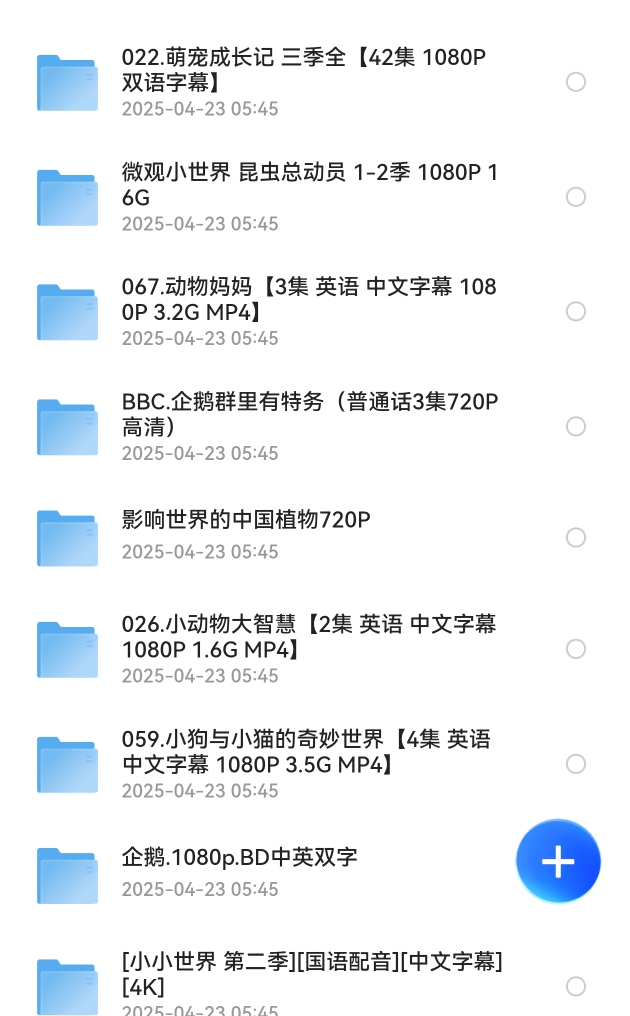This screenshot has height=1016, width=630.
Task: Tick the circle next to 026.小动物大智慧
Action: click(576, 649)
